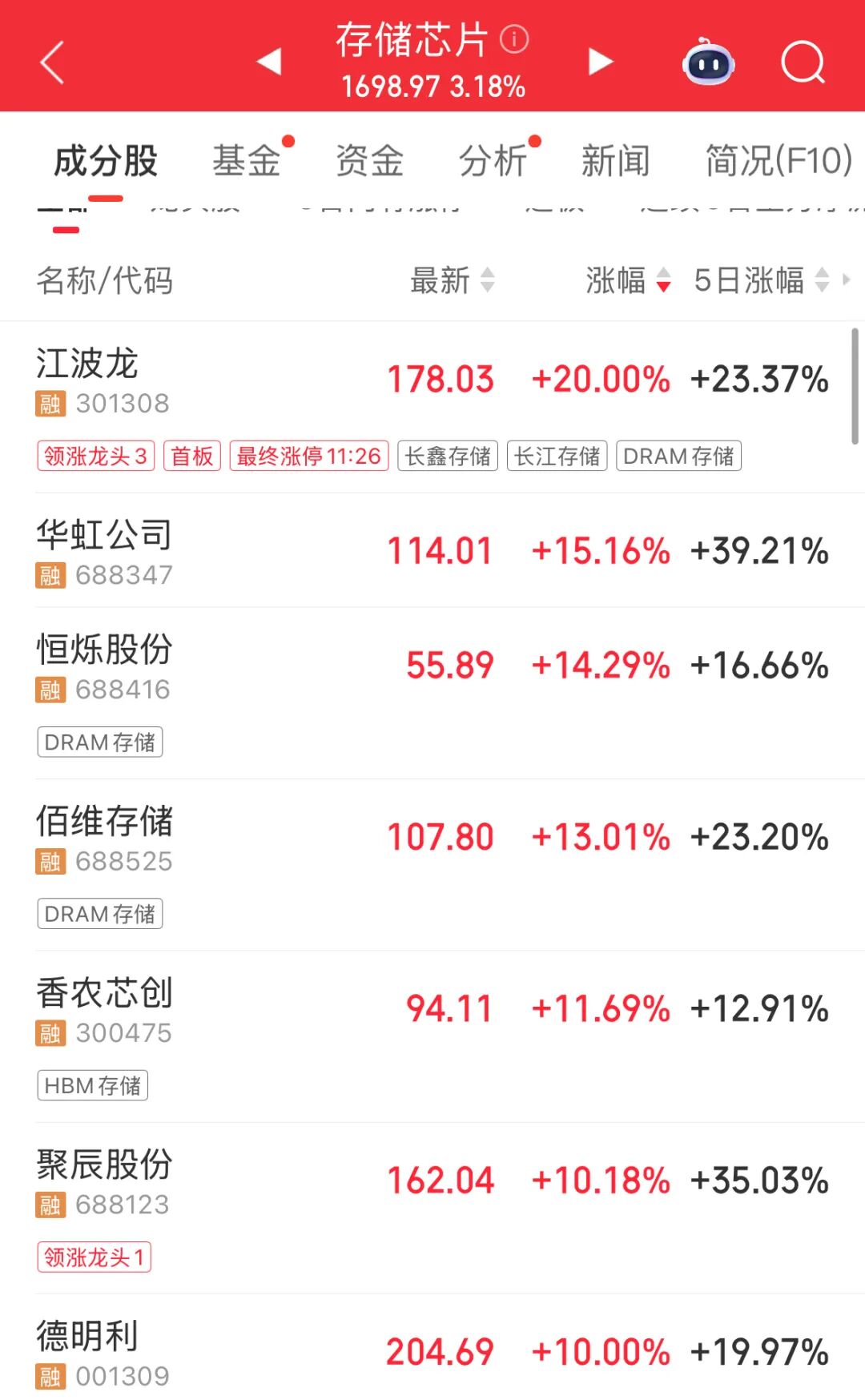Open the 江波龙 stock row
The width and height of the screenshot is (865, 1400).
pos(240,380)
